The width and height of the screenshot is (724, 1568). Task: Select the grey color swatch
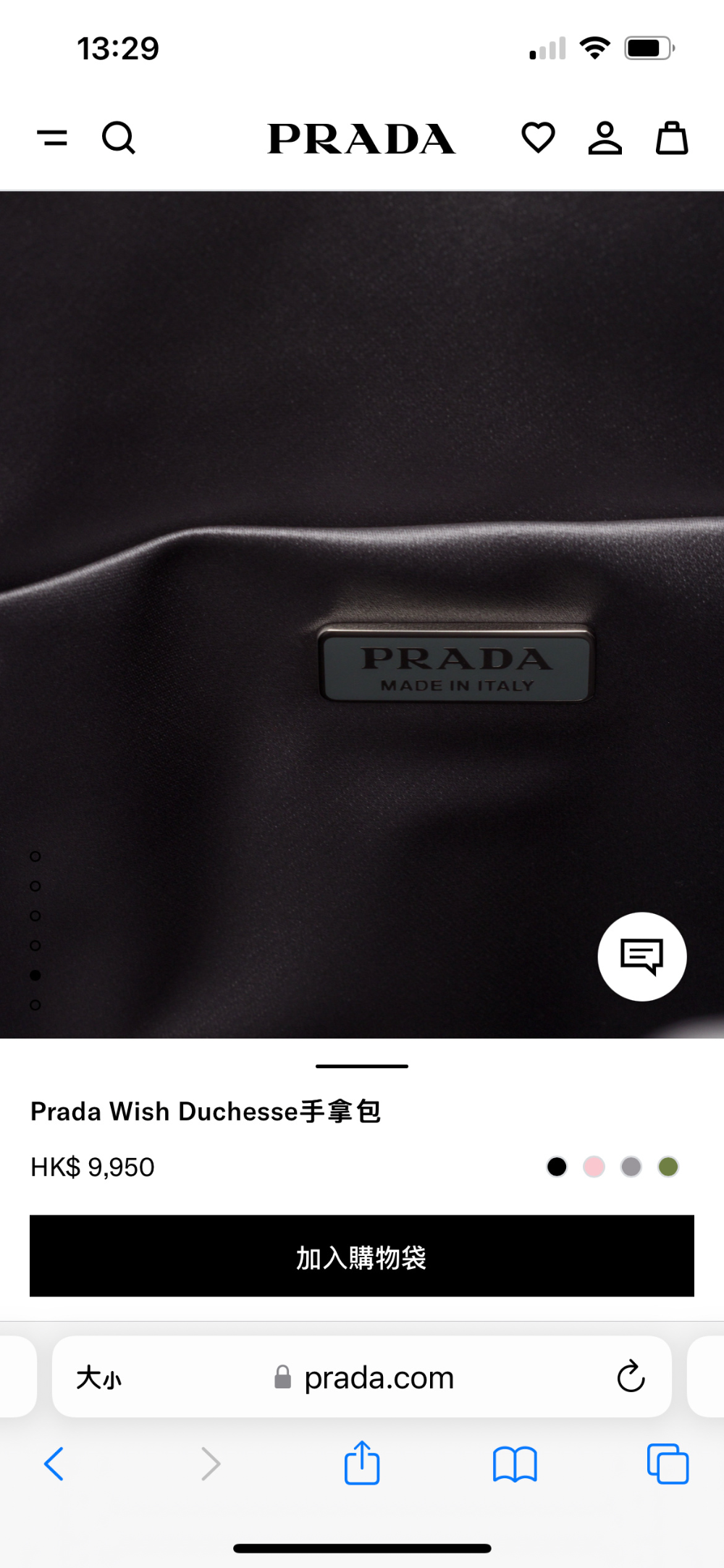(631, 1167)
